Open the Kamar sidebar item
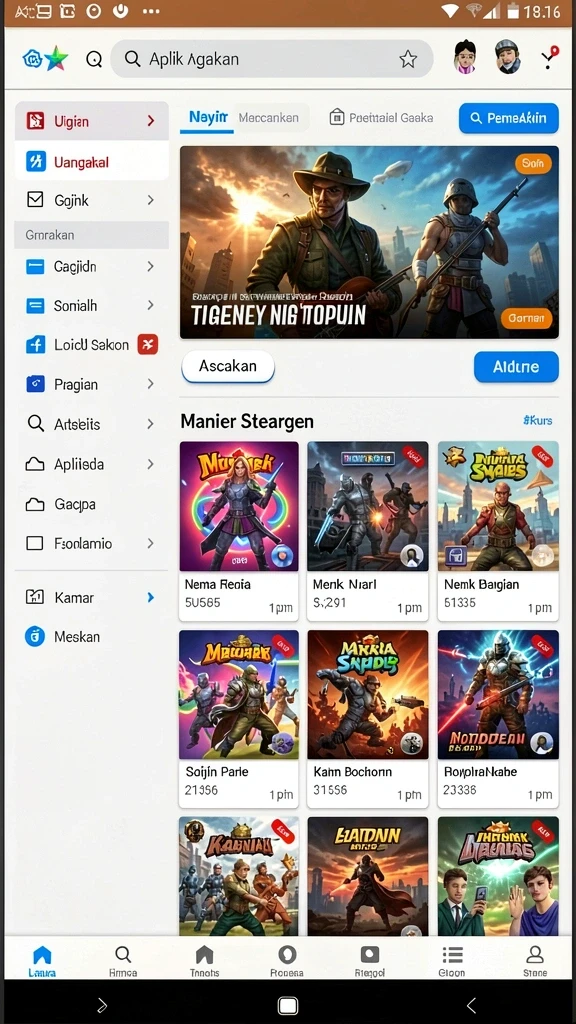Image resolution: width=576 pixels, height=1024 pixels. click(91, 597)
